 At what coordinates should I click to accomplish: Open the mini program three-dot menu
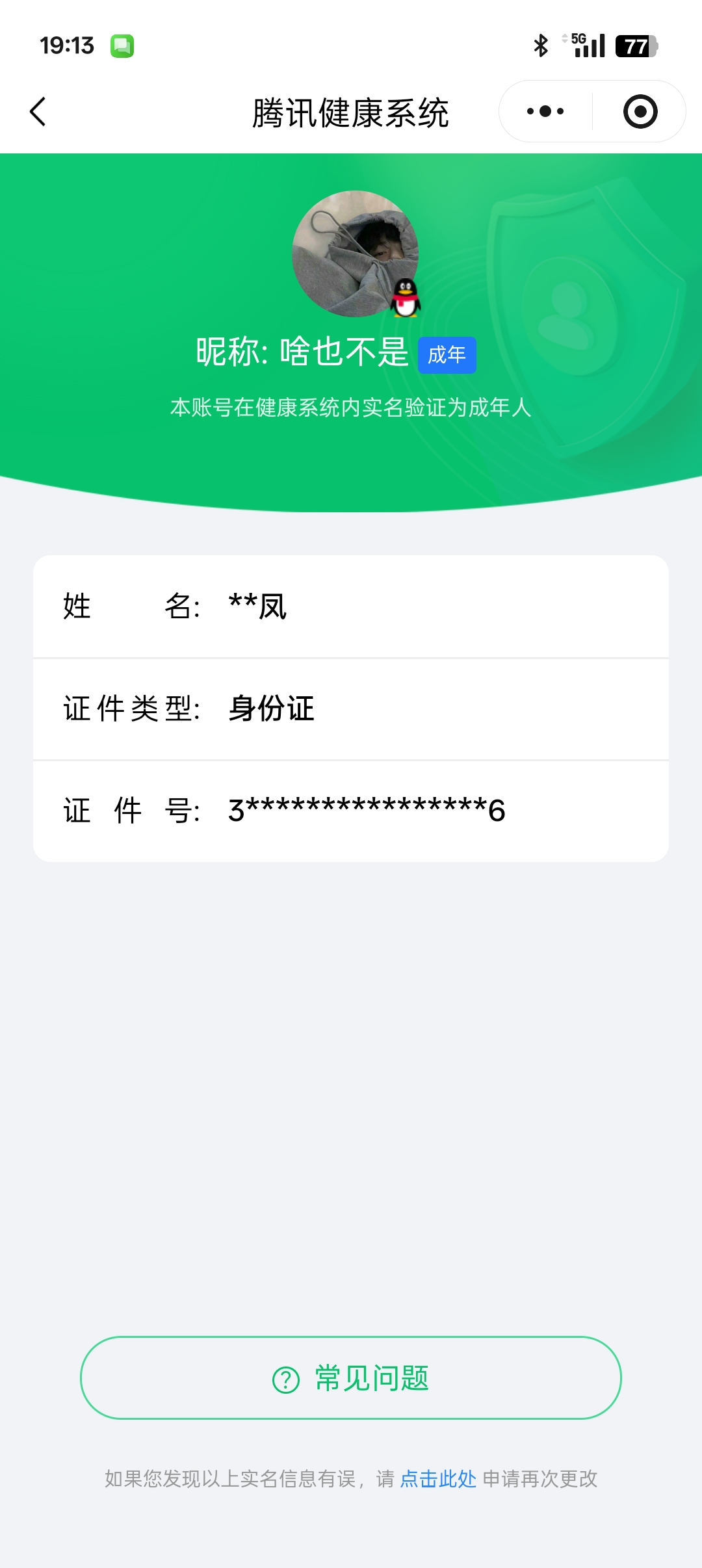545,112
